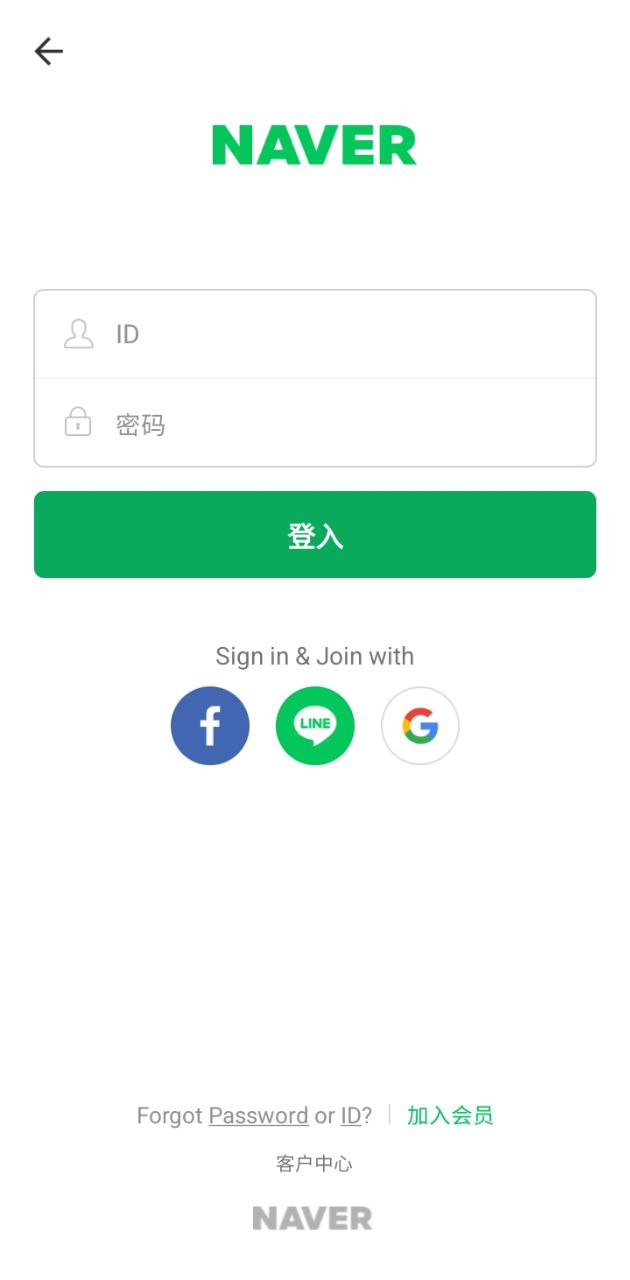Sign in with Facebook
Screen dimensions: 630x1280
[x=210, y=726]
